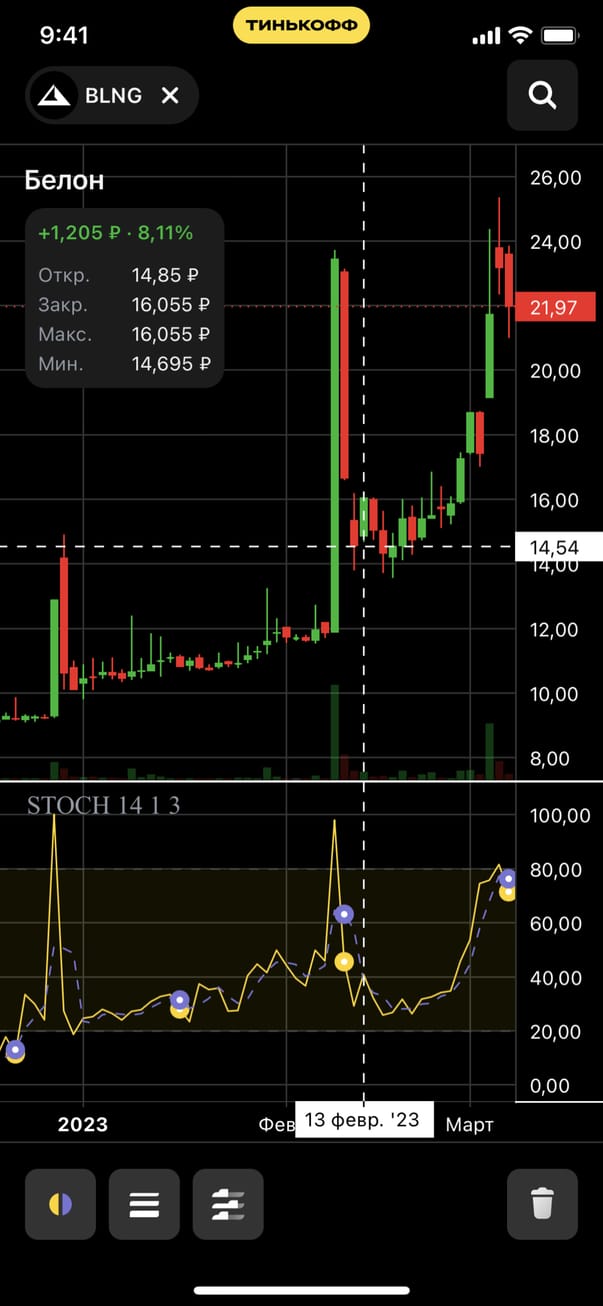This screenshot has height=1306, width=603.
Task: Open the two-colour circle tool
Action: click(60, 1204)
